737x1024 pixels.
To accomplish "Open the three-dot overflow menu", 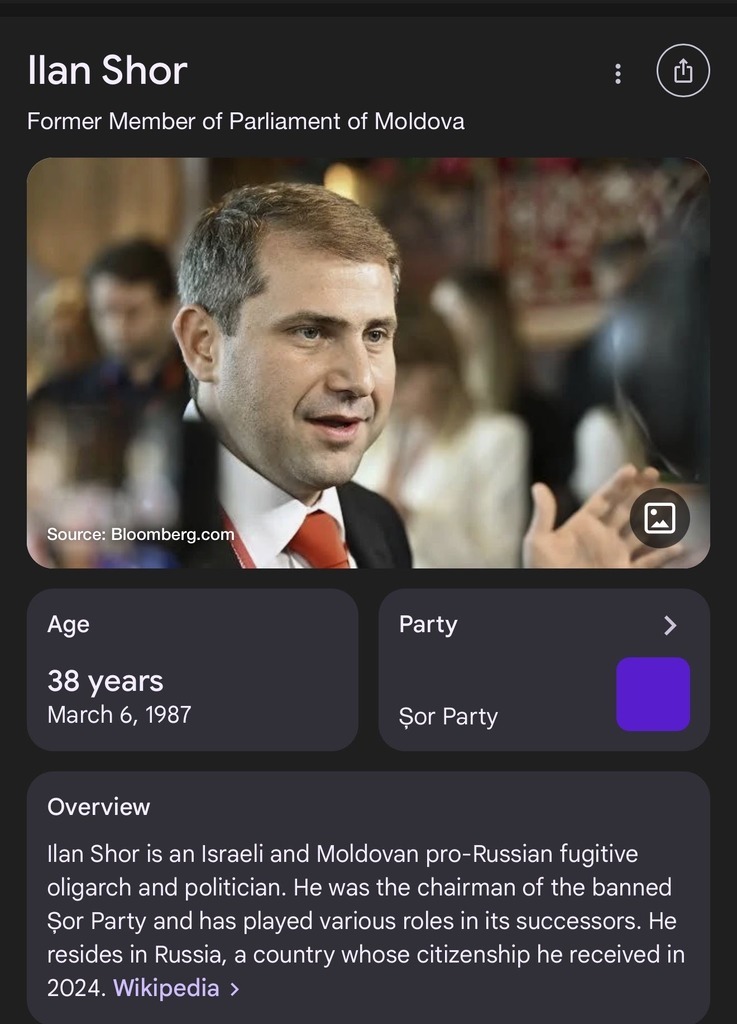I will pos(618,73).
